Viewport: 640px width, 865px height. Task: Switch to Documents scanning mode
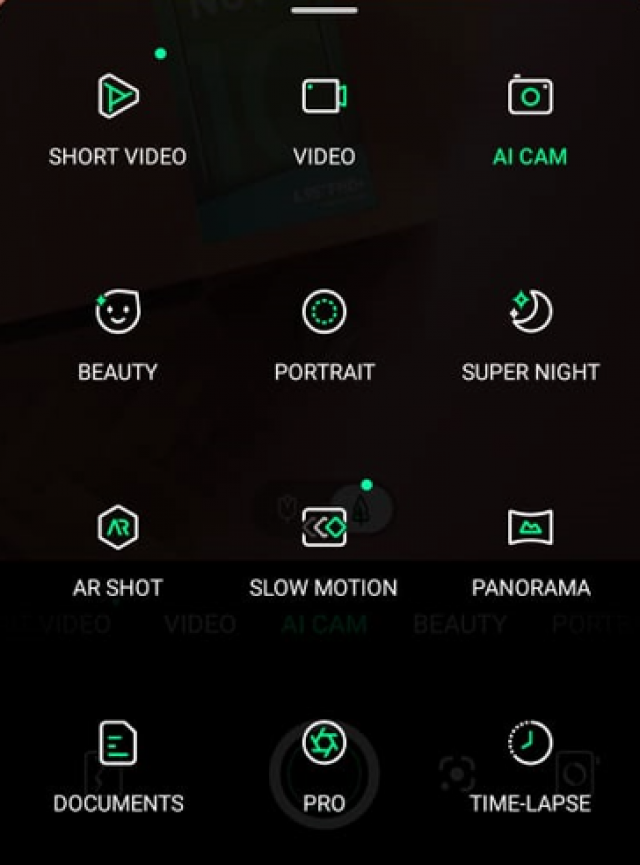(x=118, y=744)
